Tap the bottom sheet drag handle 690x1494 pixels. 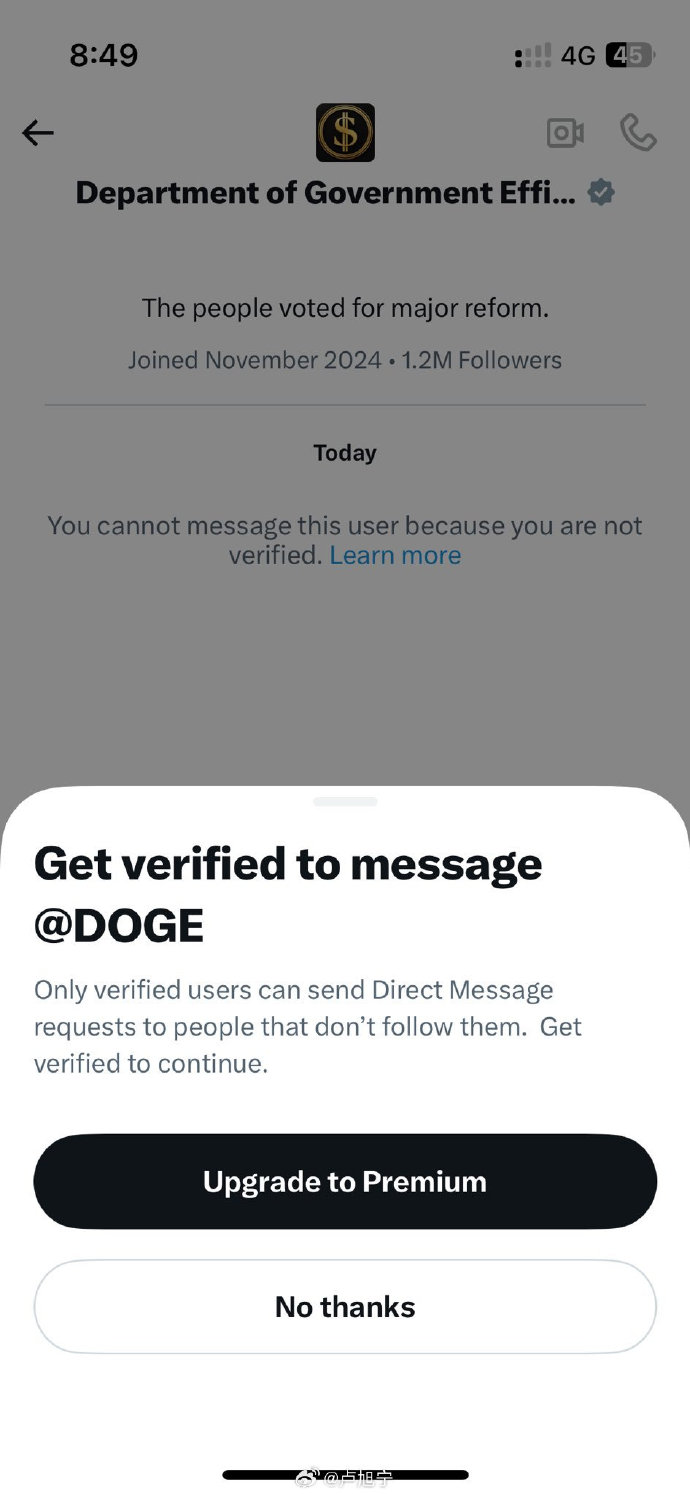pos(345,801)
